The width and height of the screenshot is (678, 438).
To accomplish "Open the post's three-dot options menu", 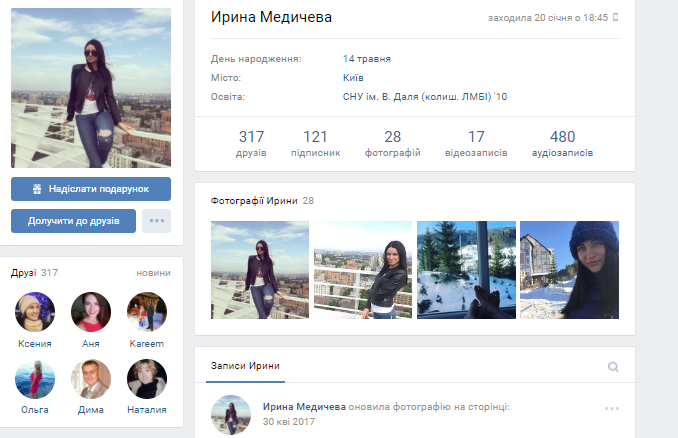I will coord(612,408).
